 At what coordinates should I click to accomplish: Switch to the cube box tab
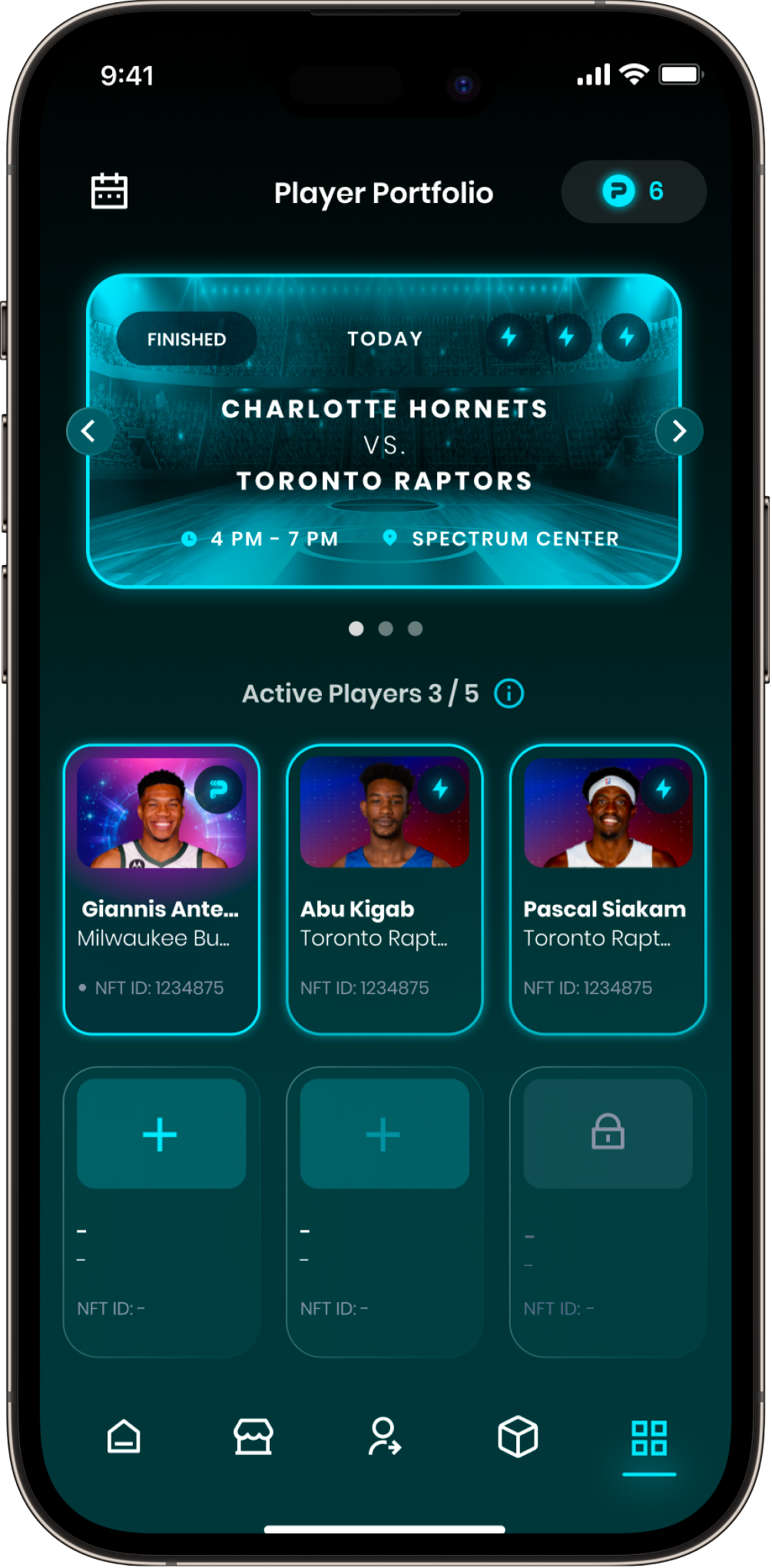(518, 1437)
